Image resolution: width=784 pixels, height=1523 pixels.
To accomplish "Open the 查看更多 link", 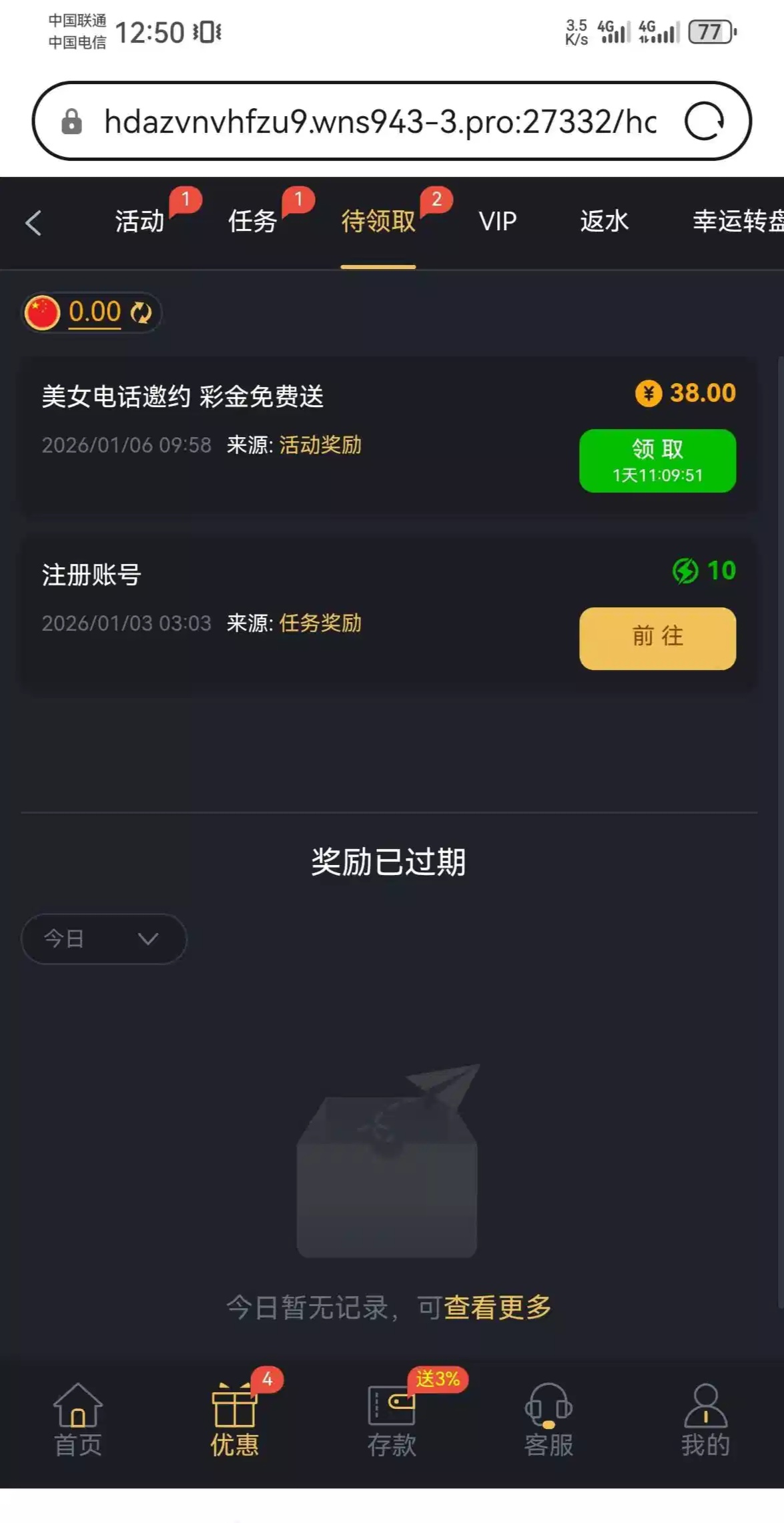I will (498, 1307).
